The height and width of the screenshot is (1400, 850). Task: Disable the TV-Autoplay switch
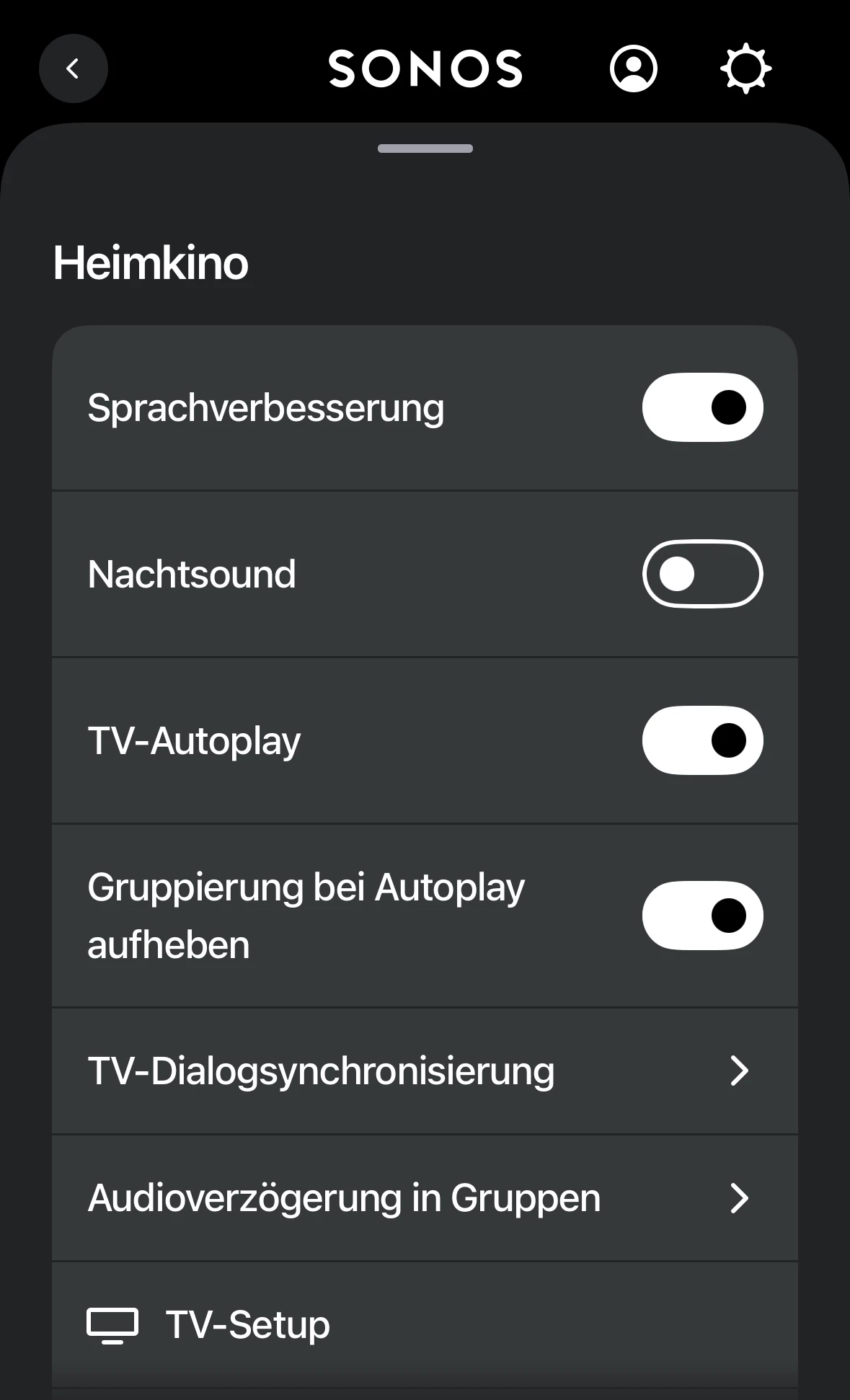coord(702,740)
